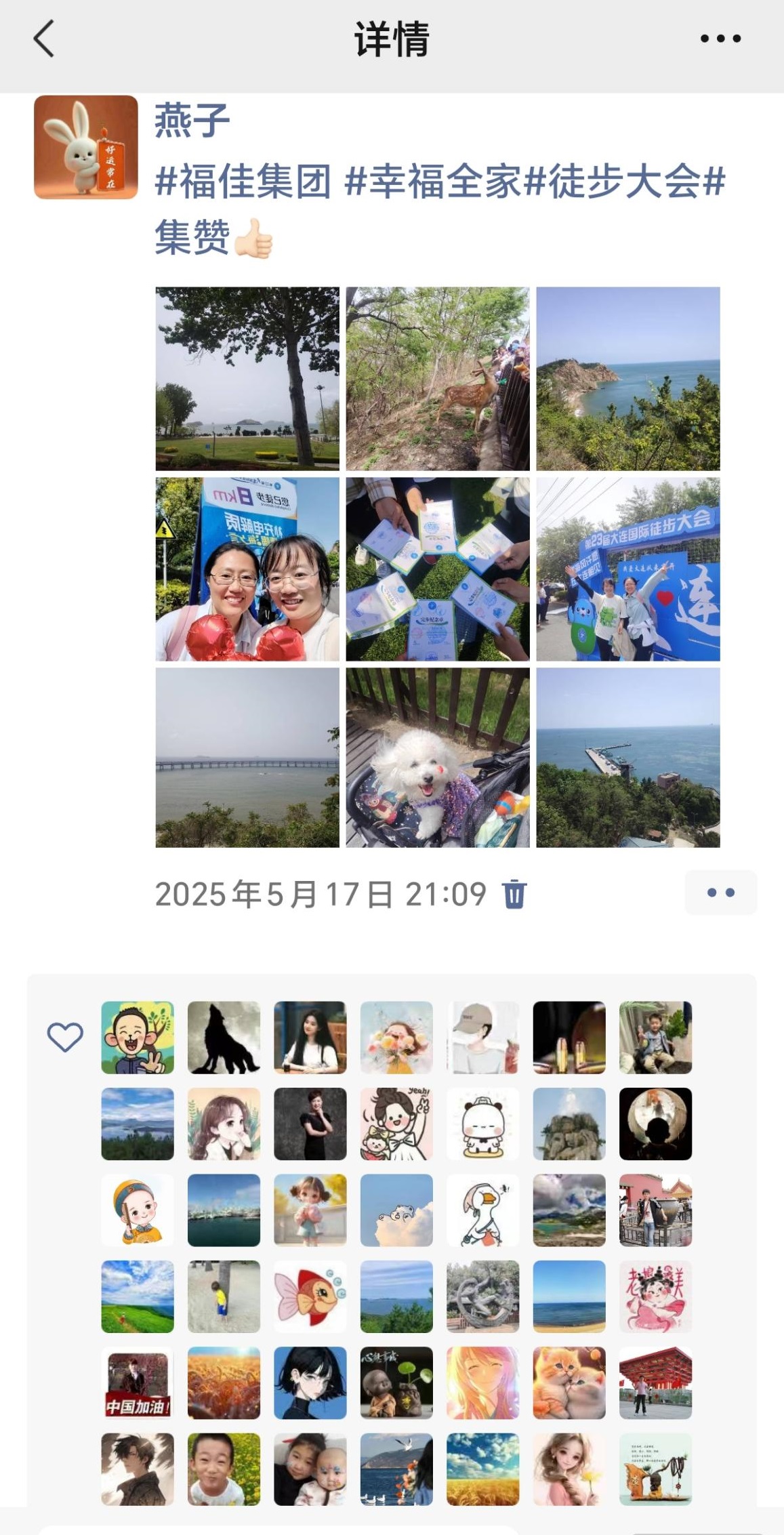Open 燕子's rabbit profile avatar
Screen dimensions: 784x1535
[86, 147]
